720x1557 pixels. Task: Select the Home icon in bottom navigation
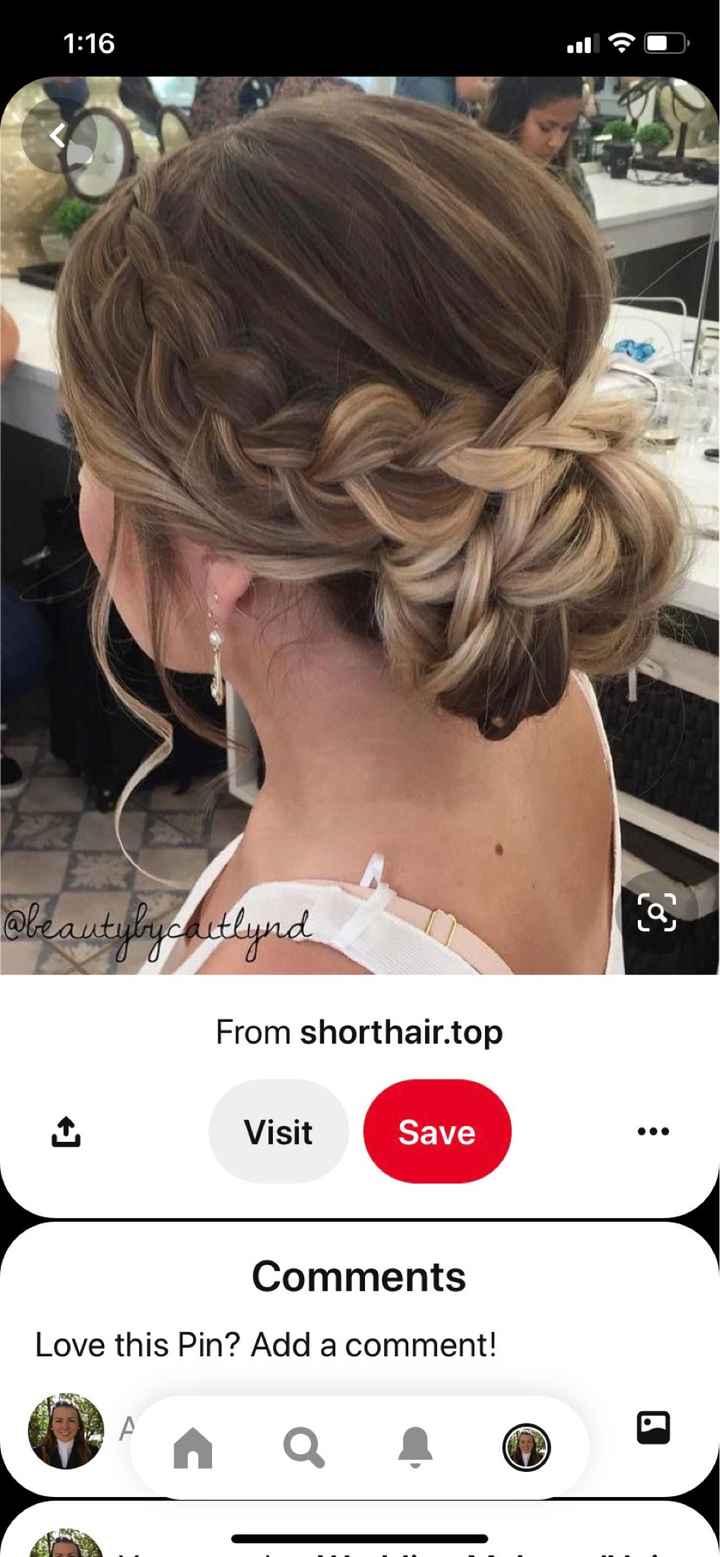[192, 1447]
